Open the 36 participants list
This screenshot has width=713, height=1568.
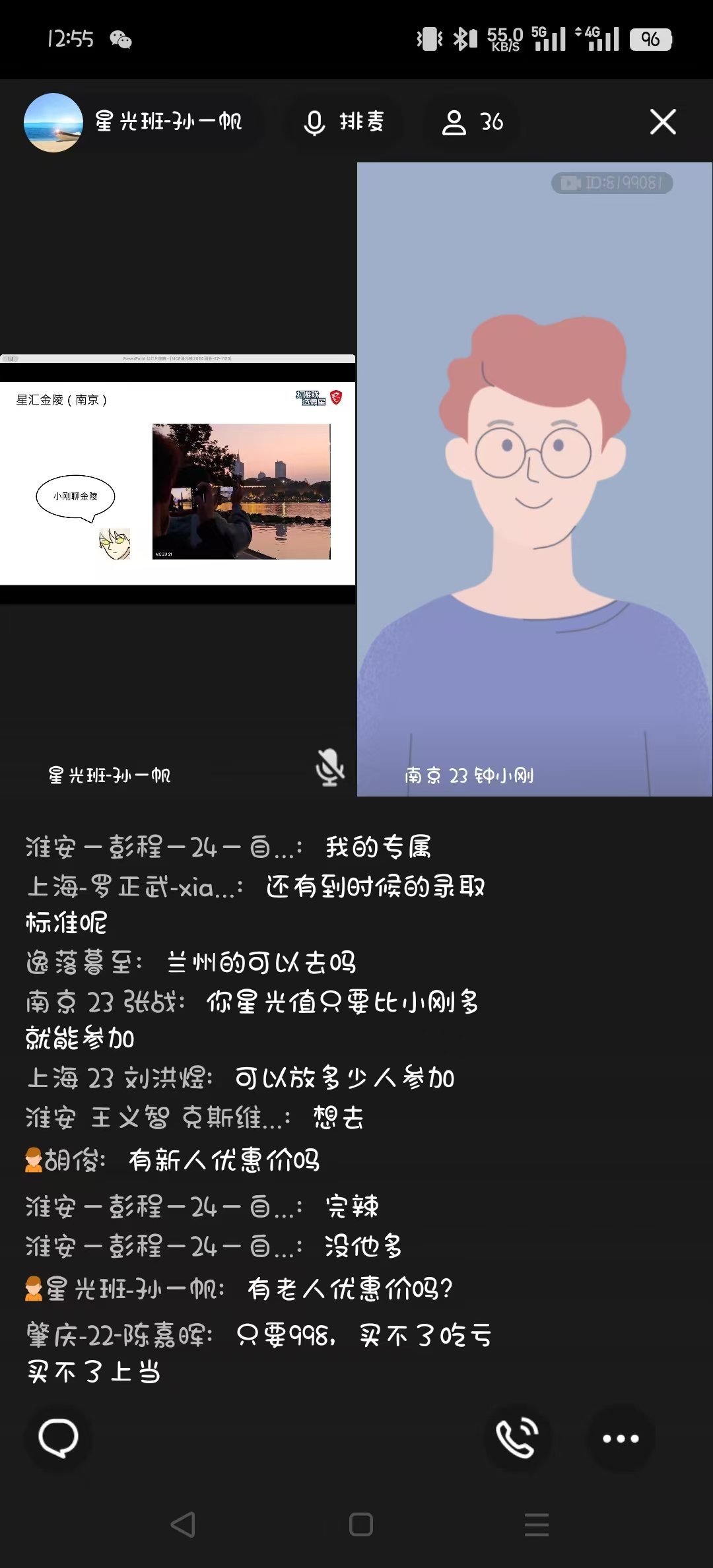click(x=472, y=122)
